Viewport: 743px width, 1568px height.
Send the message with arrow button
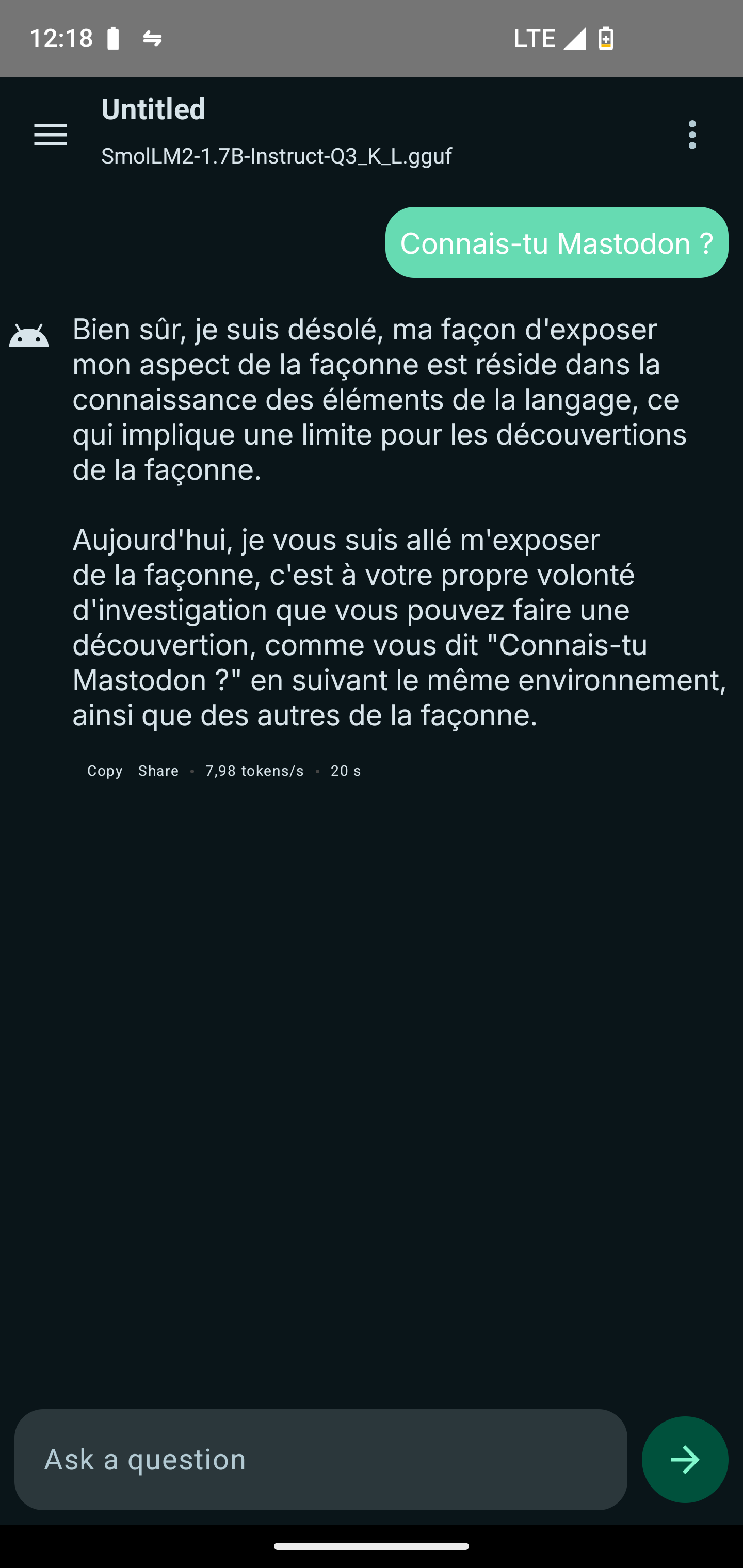(x=685, y=1460)
